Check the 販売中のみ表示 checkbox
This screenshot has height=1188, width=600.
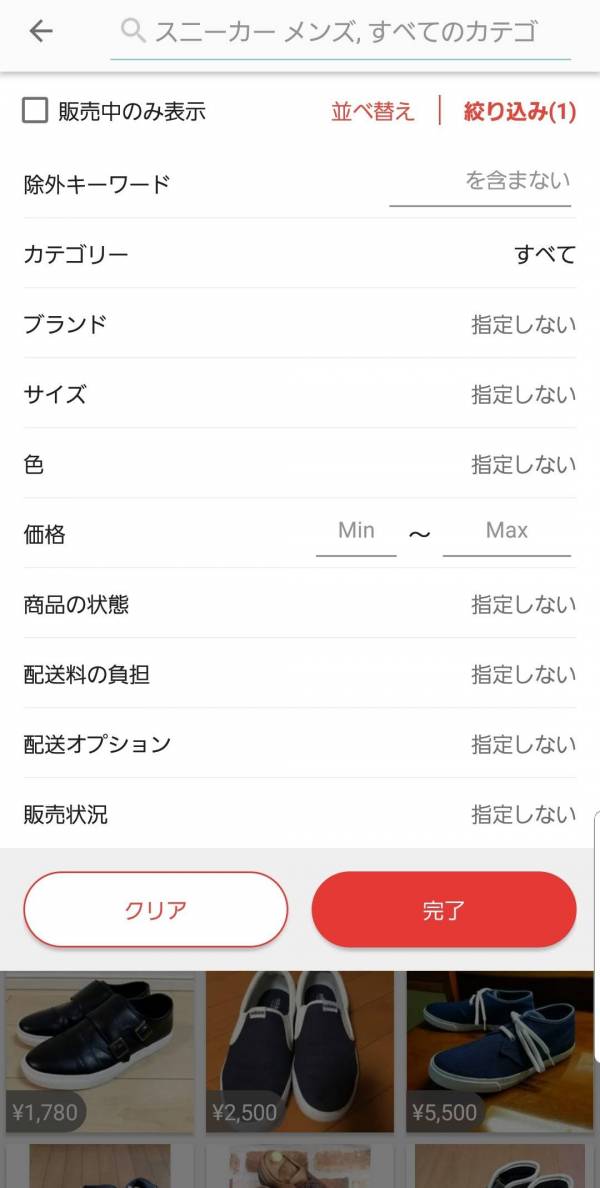[35, 111]
